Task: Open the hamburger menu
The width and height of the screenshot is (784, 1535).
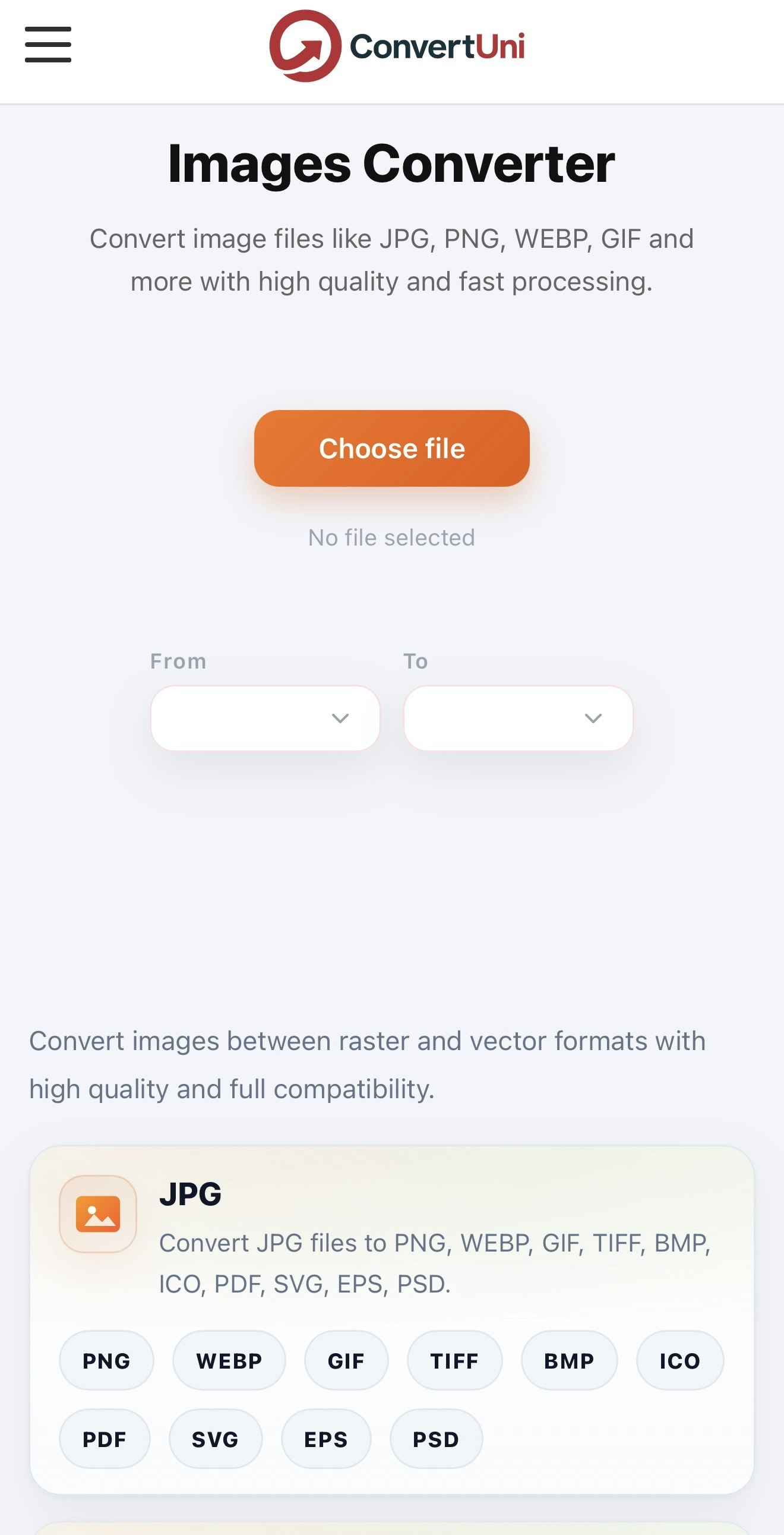Action: point(48,45)
